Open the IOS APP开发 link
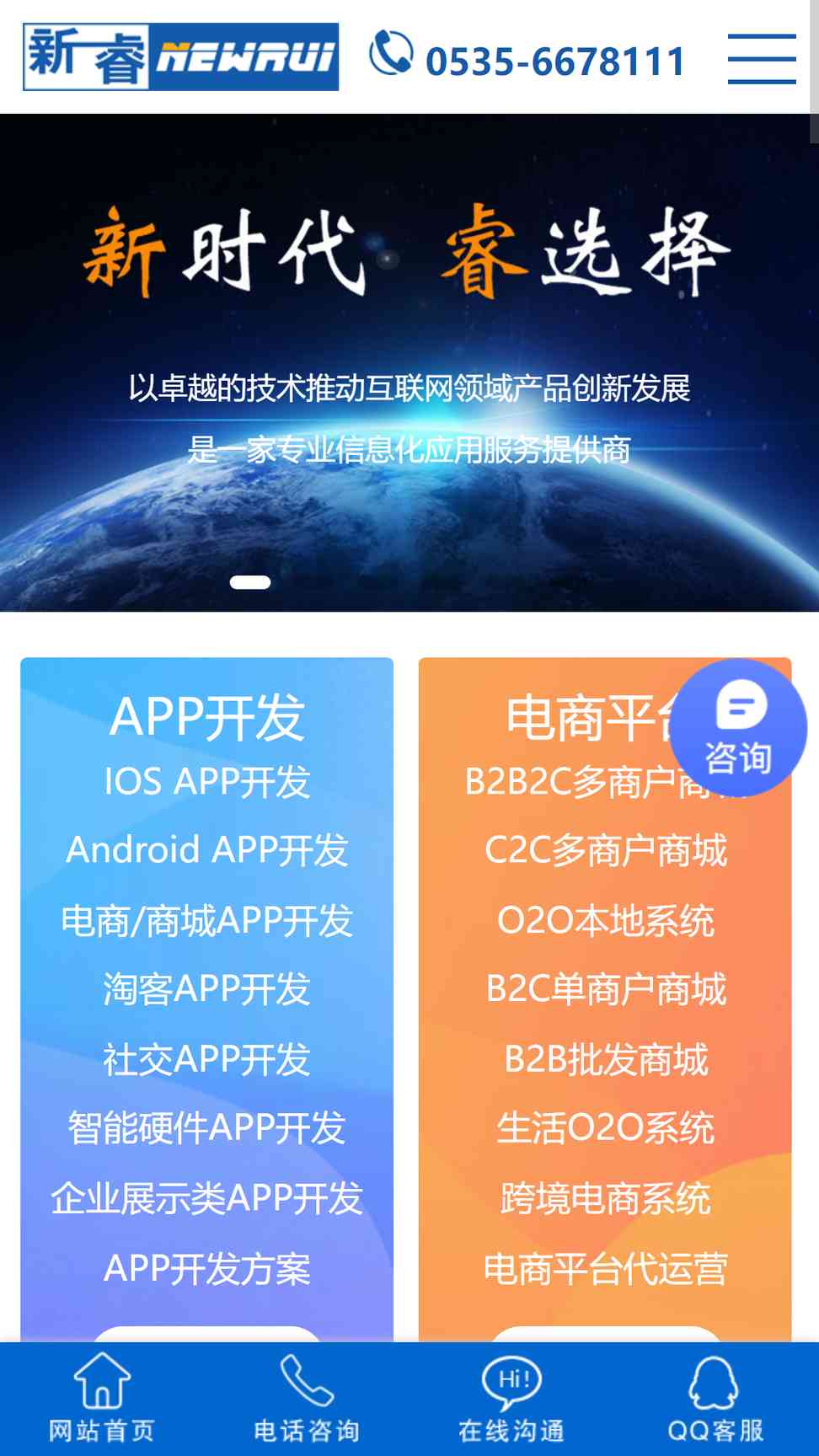Screen dimensions: 819x1456 [206, 781]
